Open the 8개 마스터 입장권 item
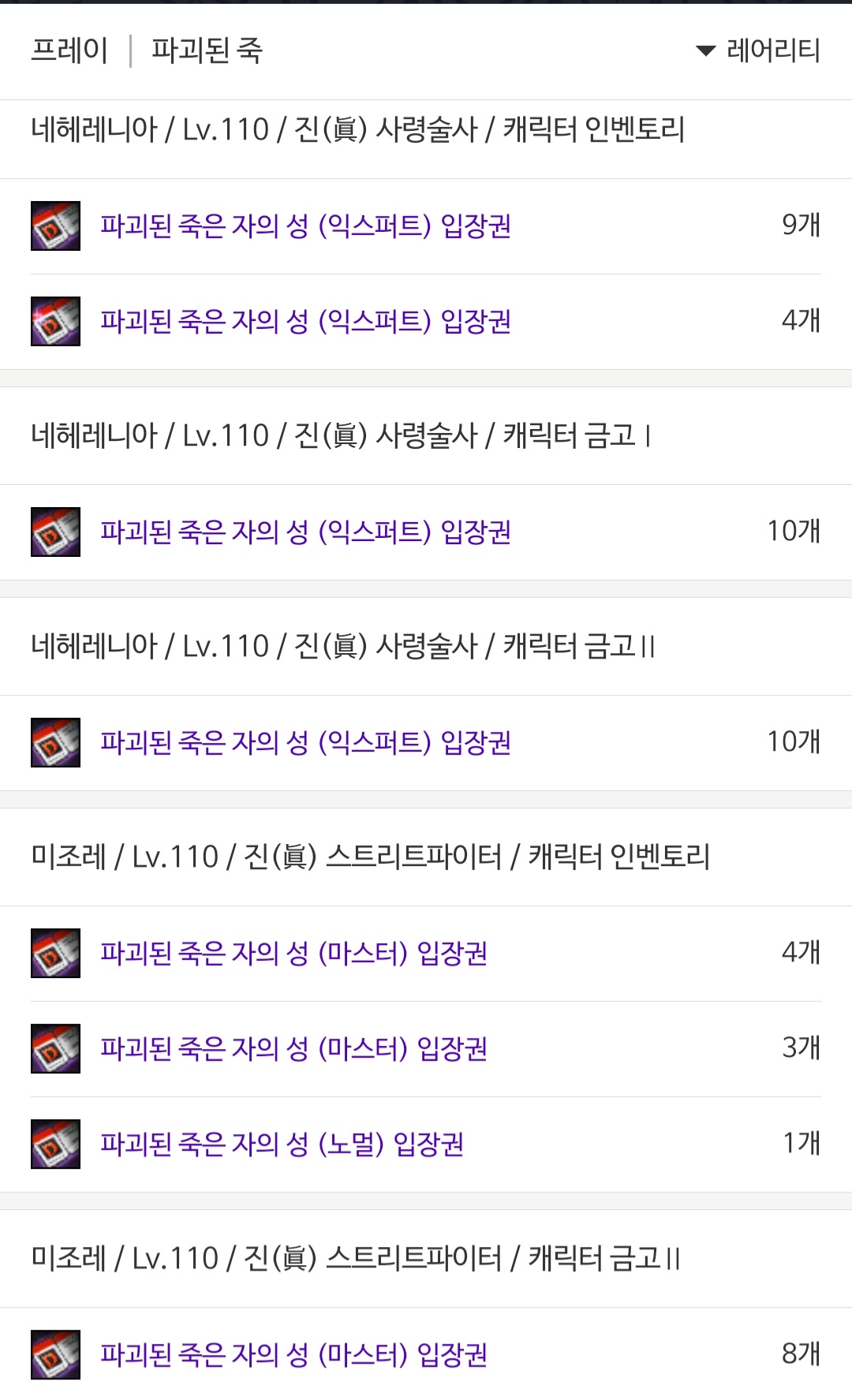 293,1355
